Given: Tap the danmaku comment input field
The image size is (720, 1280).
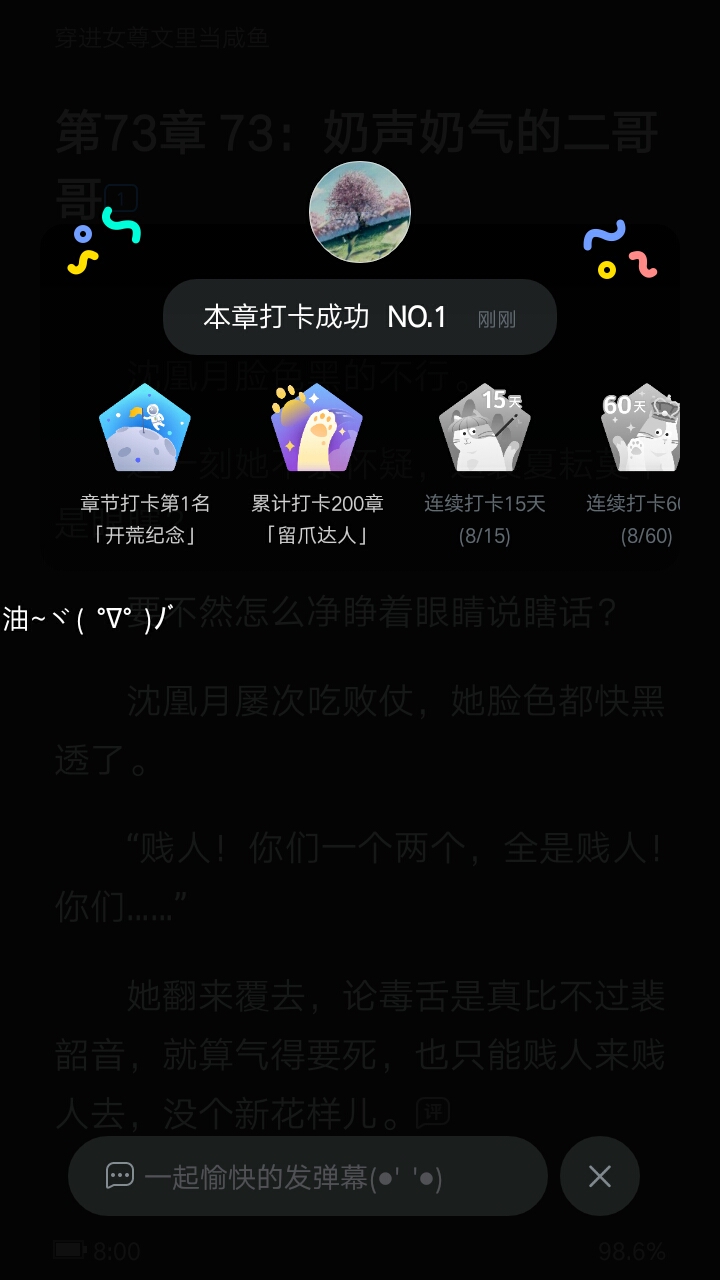Looking at the screenshot, I should (x=307, y=1176).
